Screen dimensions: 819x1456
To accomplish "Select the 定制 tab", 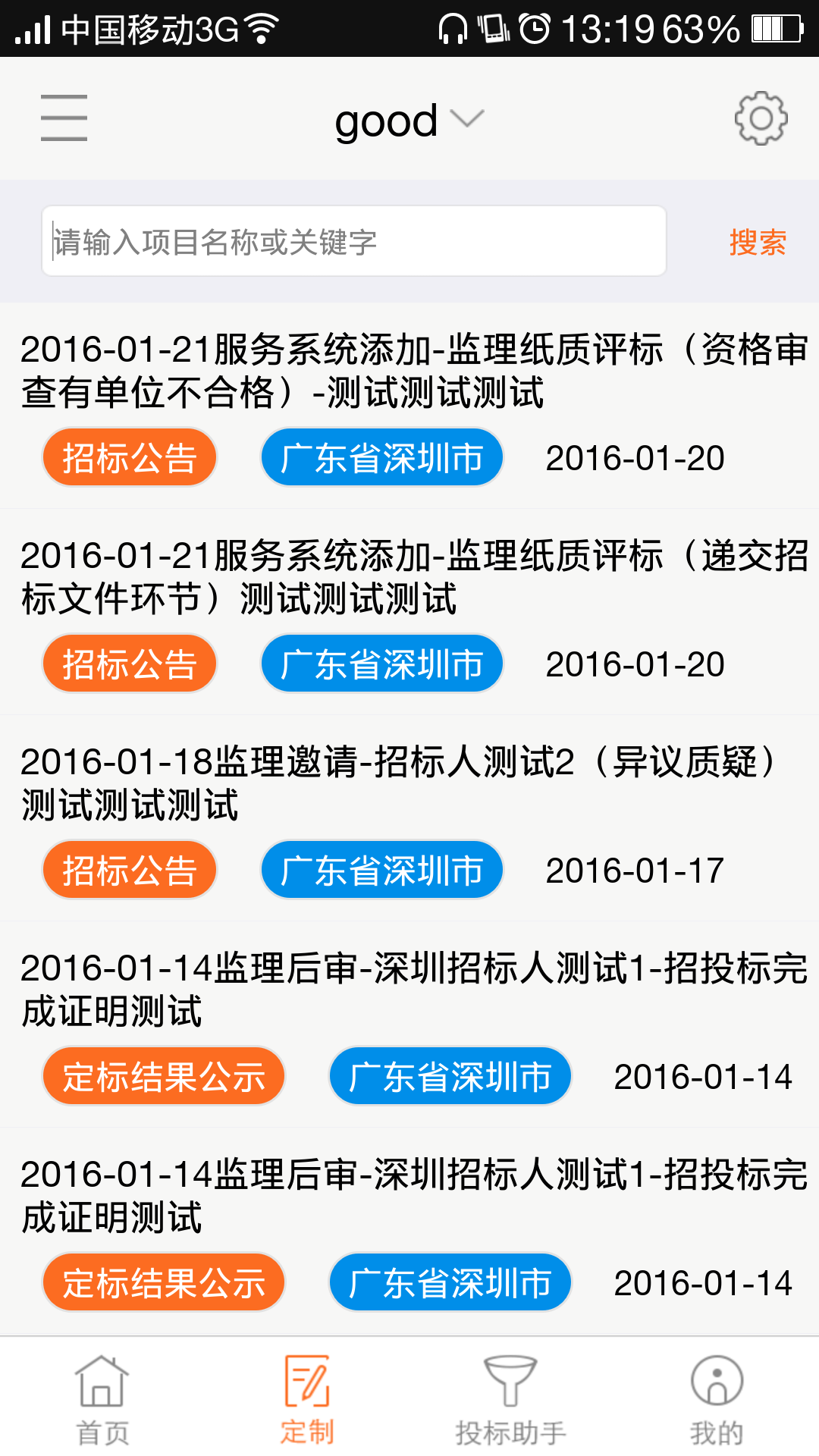I will [x=307, y=1400].
